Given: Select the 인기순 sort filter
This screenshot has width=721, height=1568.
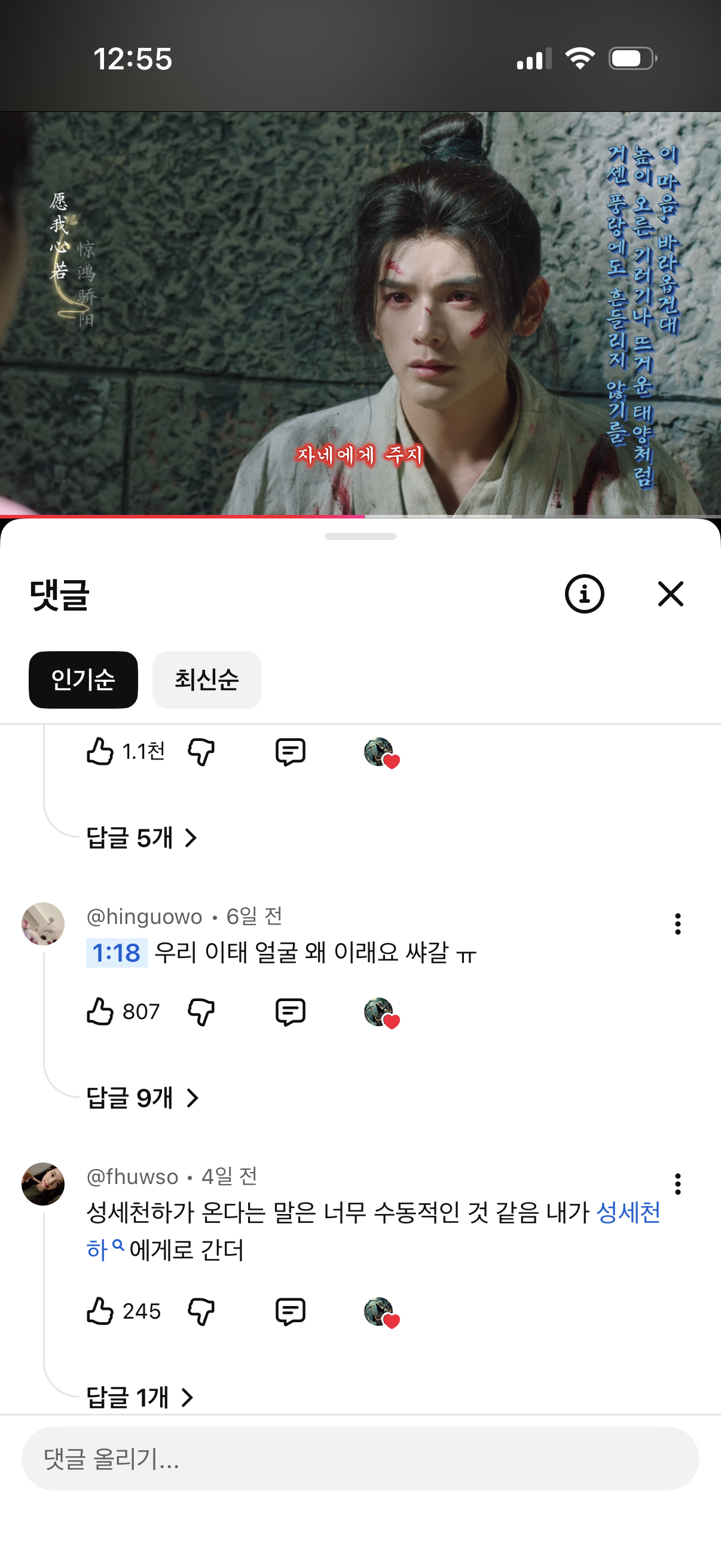Looking at the screenshot, I should click(83, 680).
